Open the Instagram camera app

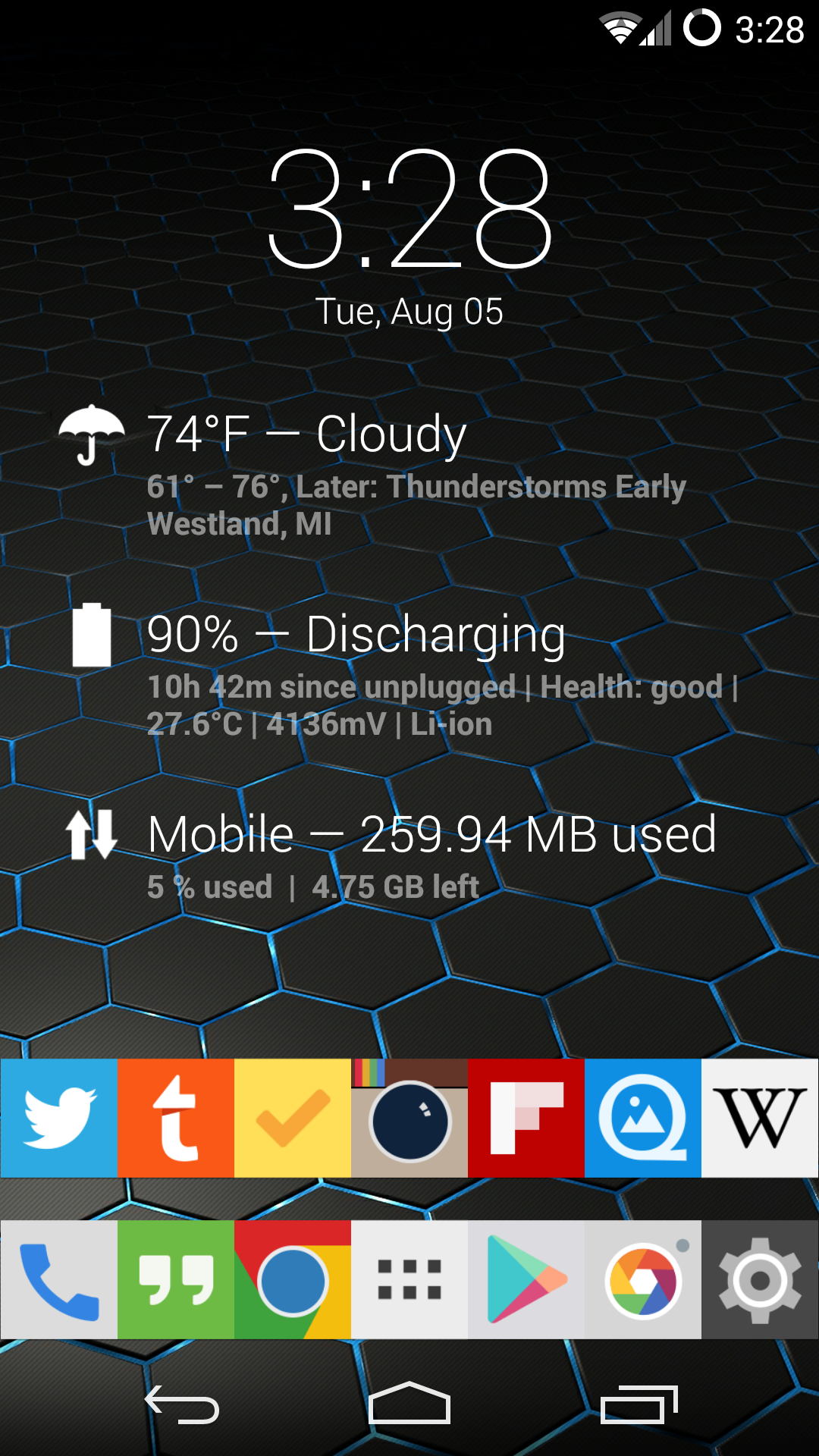pos(409,1118)
